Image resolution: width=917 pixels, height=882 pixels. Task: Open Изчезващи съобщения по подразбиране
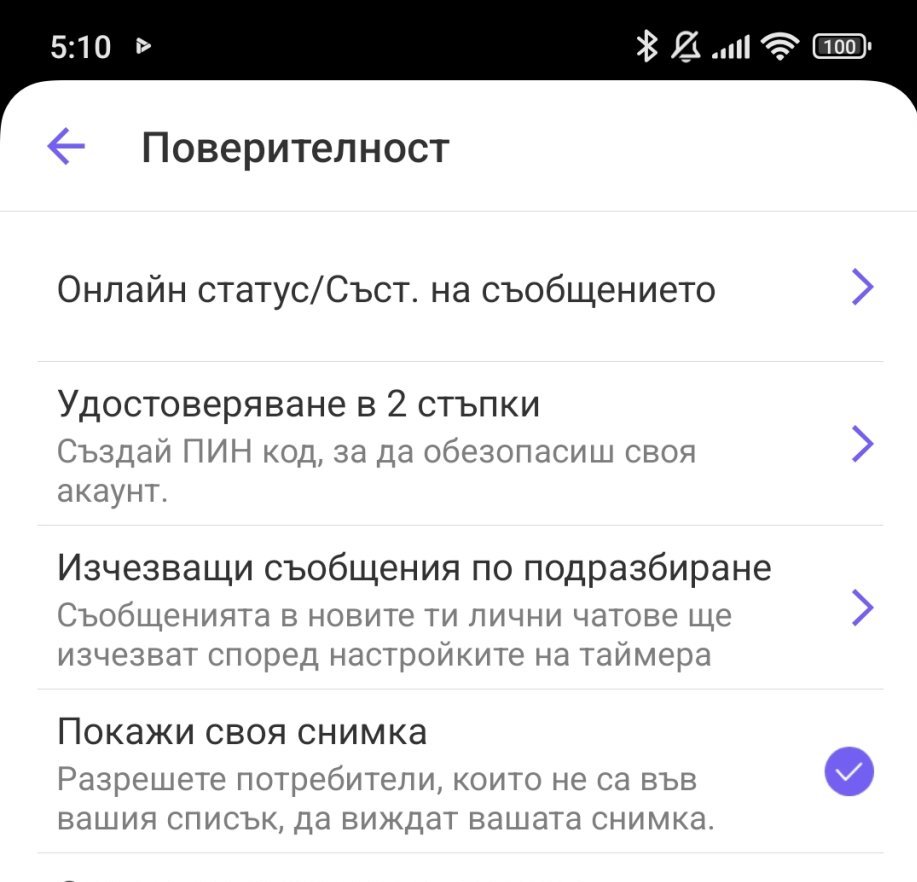[460, 607]
